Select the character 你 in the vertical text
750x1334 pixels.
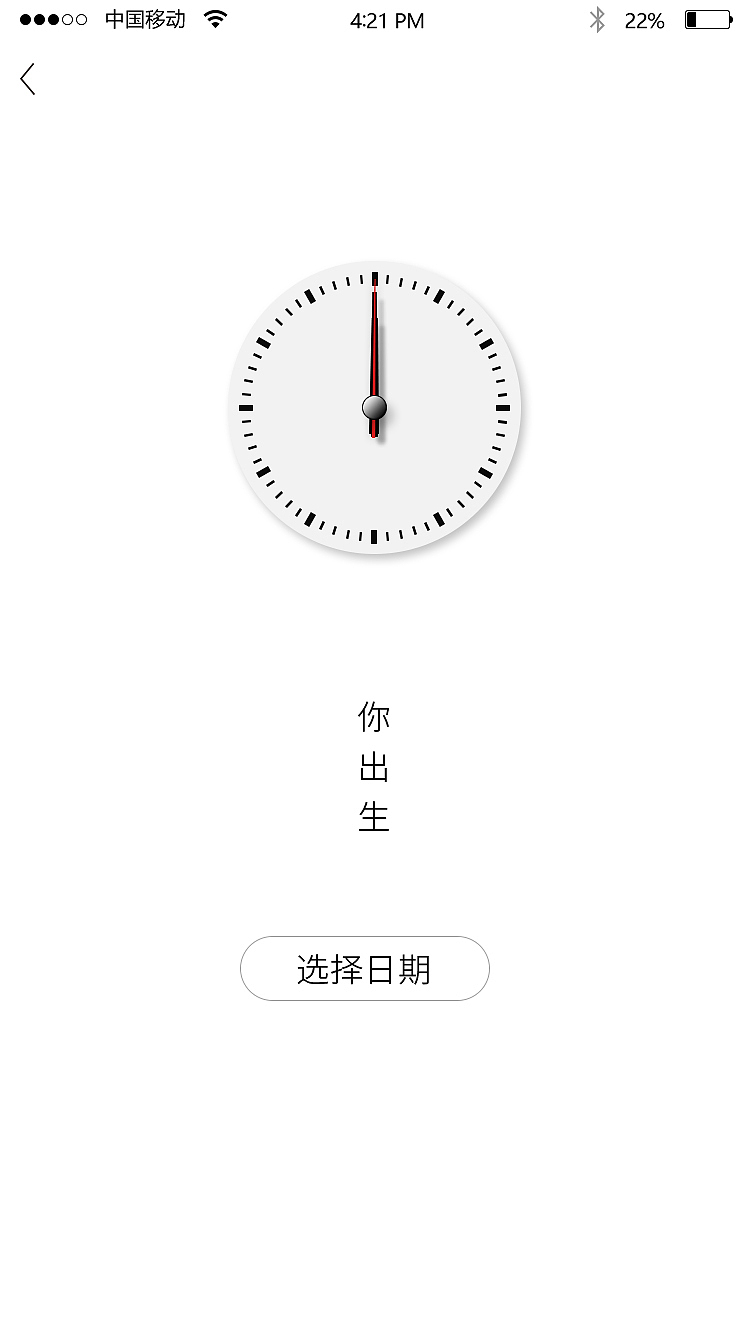click(374, 716)
